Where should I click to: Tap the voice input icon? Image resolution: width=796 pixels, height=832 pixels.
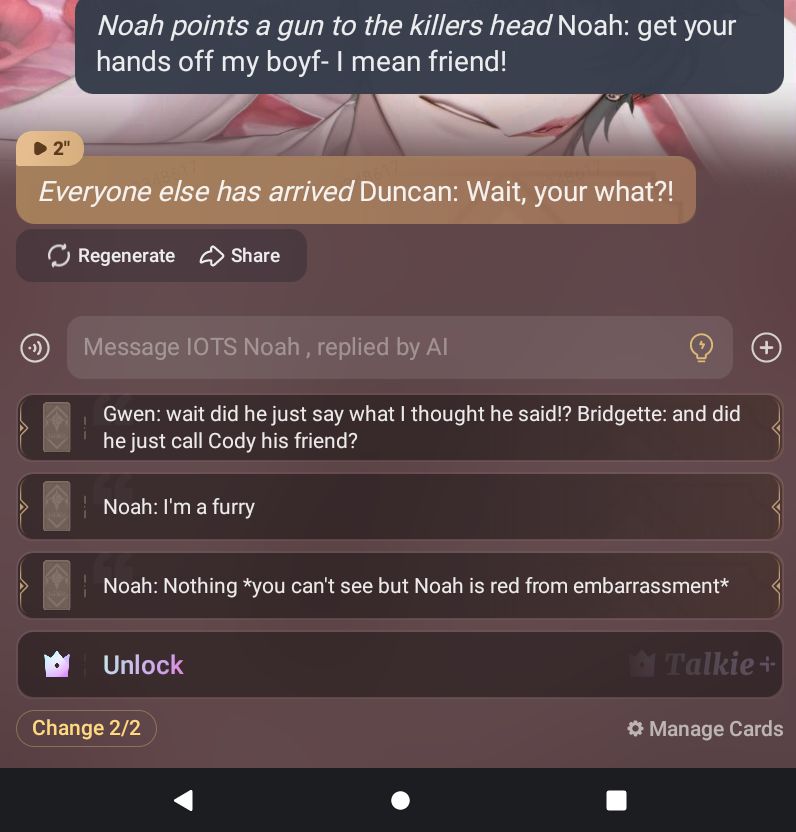(35, 348)
